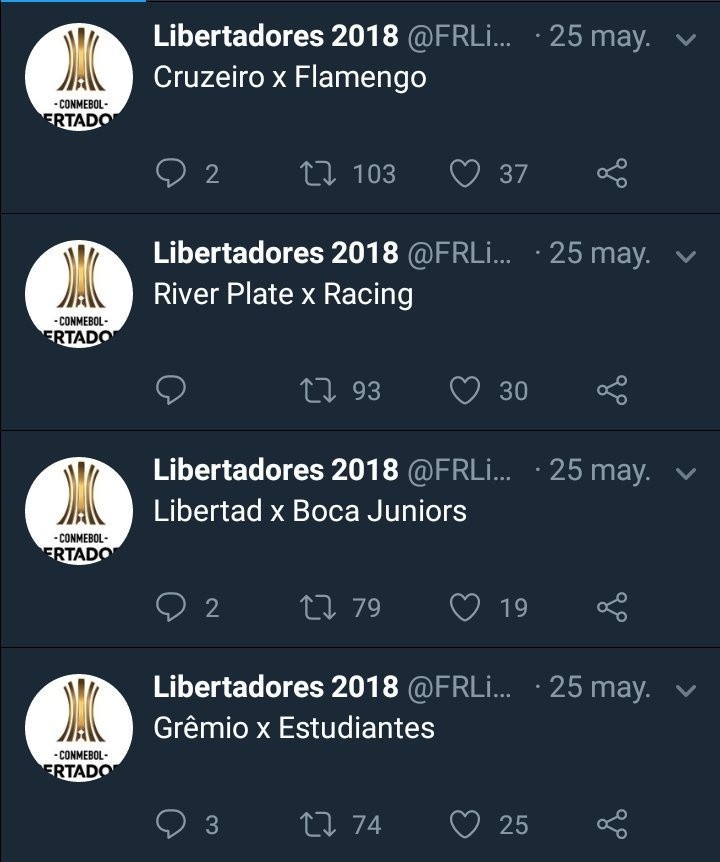Reply to the Grêmio x Estudiantes tweet
The image size is (720, 862).
(172, 825)
